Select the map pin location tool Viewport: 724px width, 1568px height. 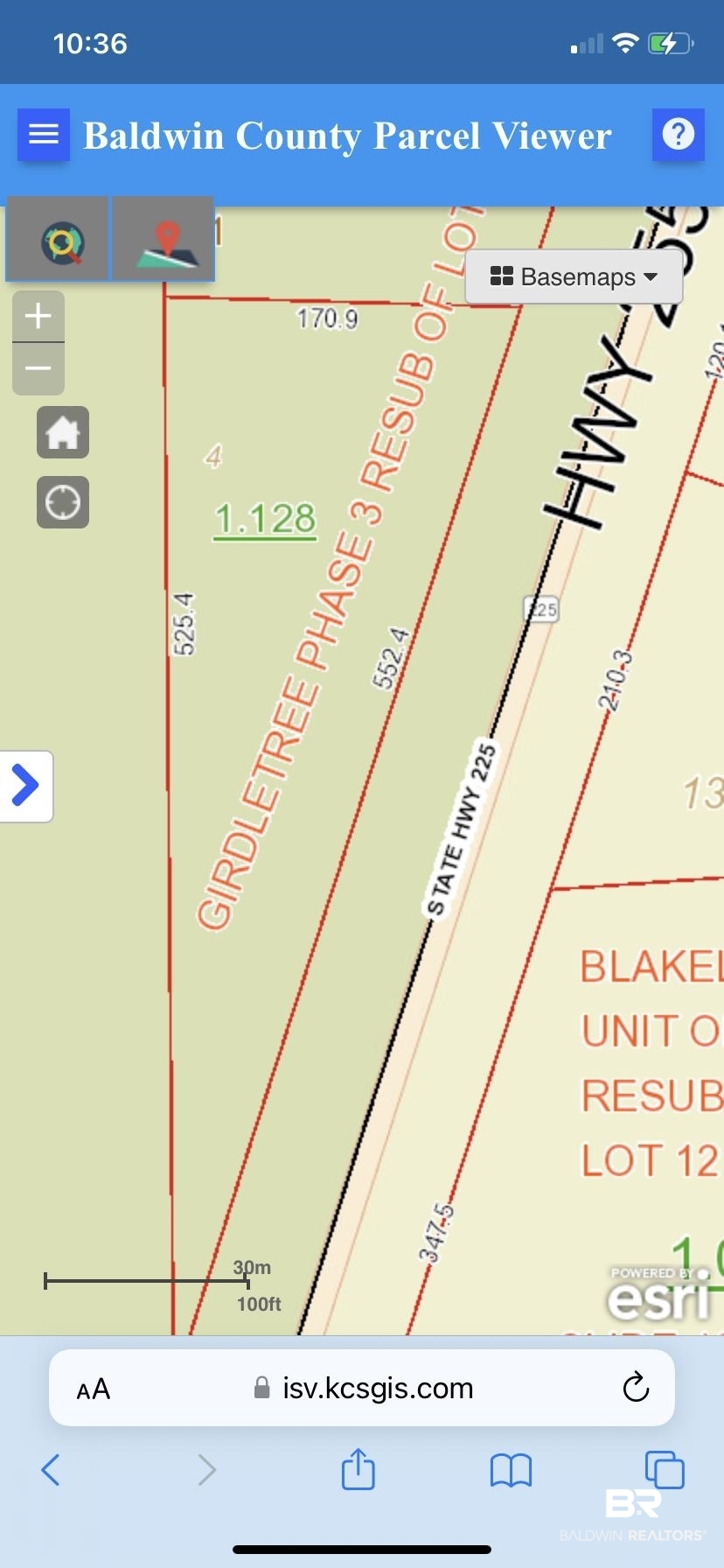[x=164, y=239]
